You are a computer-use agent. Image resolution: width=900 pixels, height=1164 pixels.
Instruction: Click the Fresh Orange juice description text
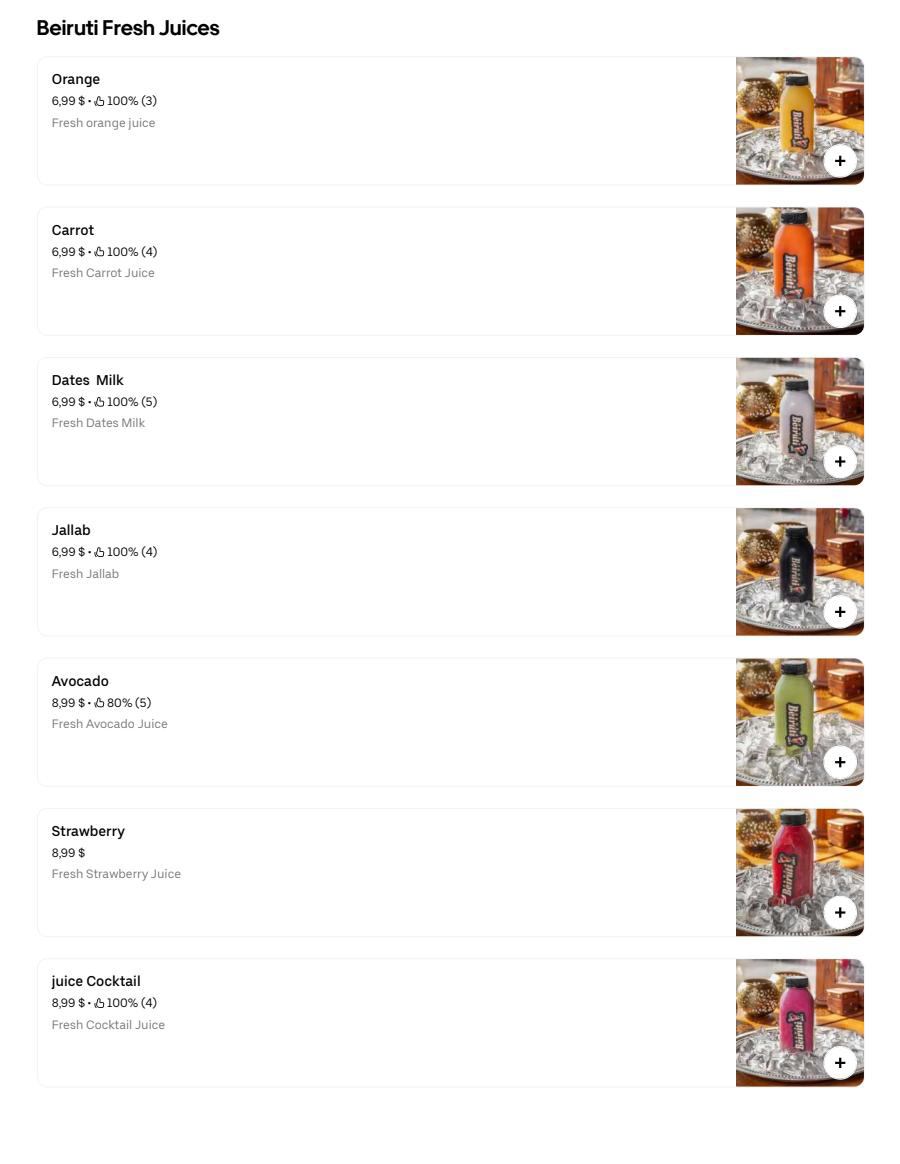[x=103, y=122]
